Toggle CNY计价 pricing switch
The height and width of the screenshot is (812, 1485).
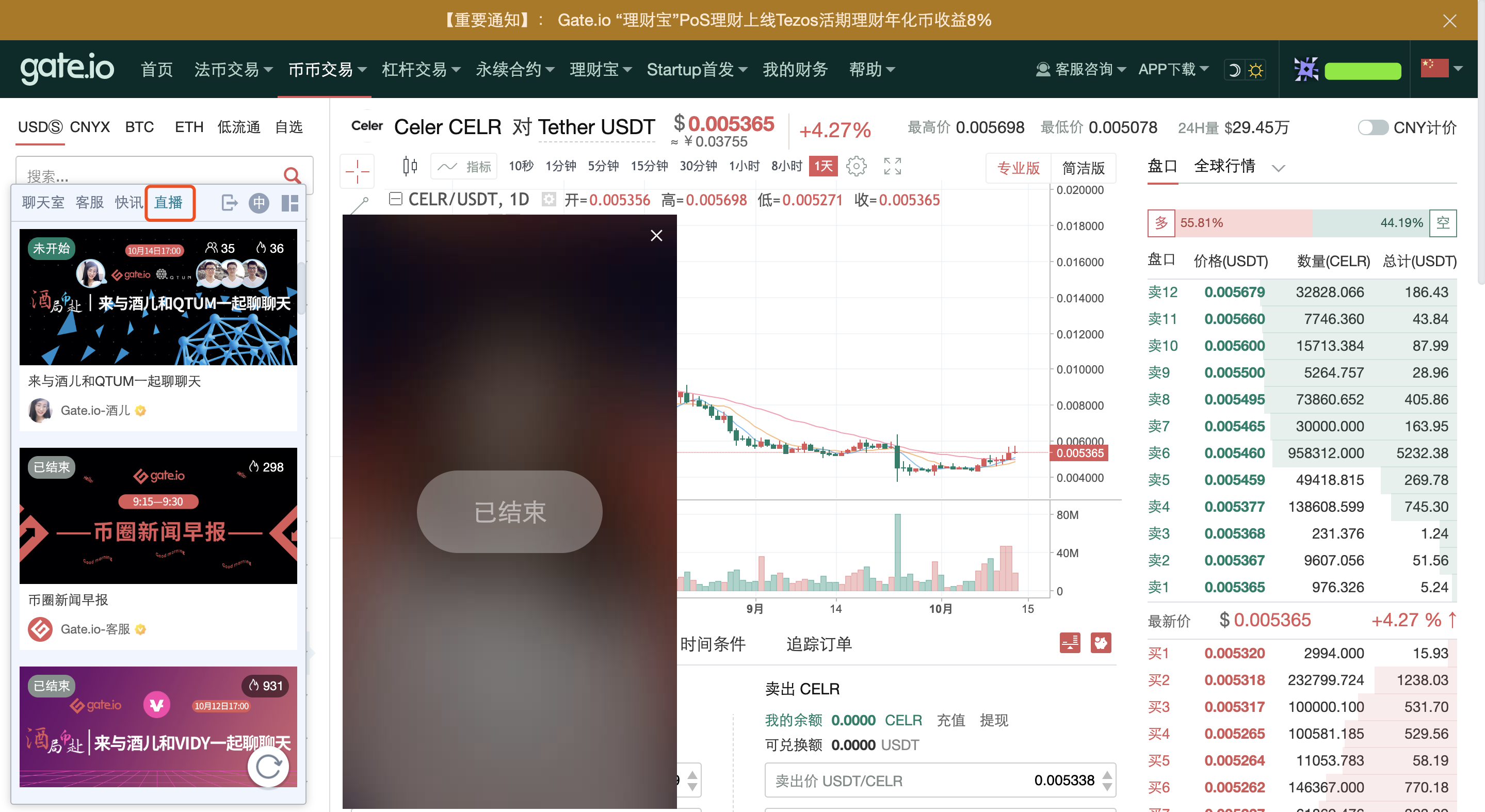[x=1373, y=127]
